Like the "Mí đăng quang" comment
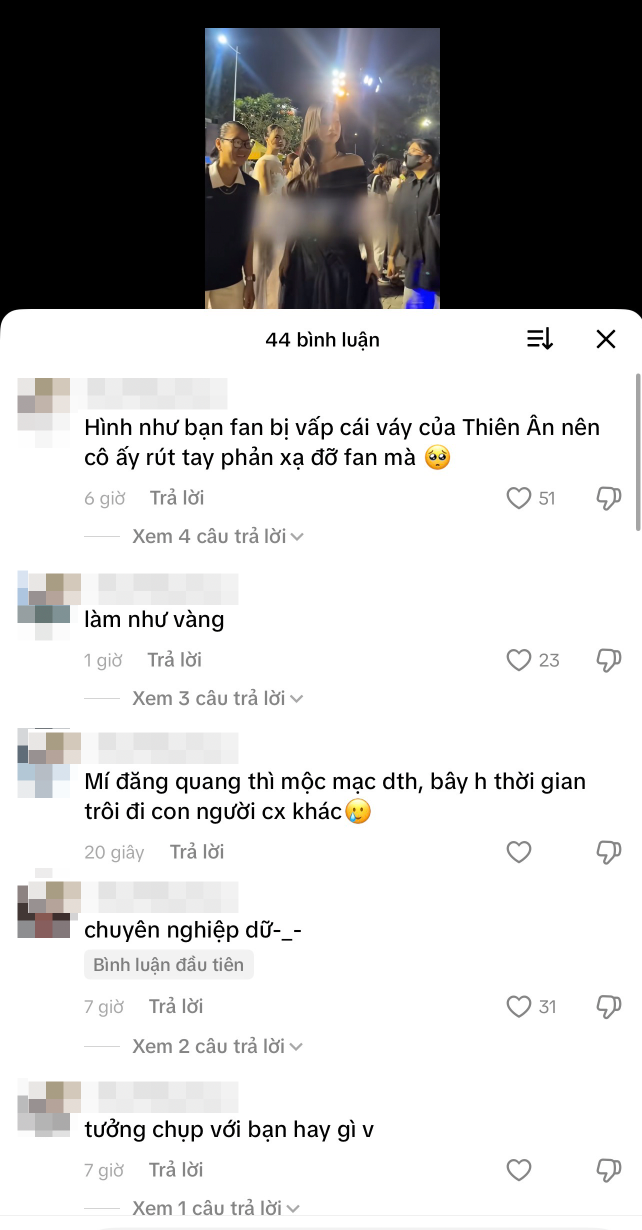Screen dimensions: 642x1230 pos(519,852)
